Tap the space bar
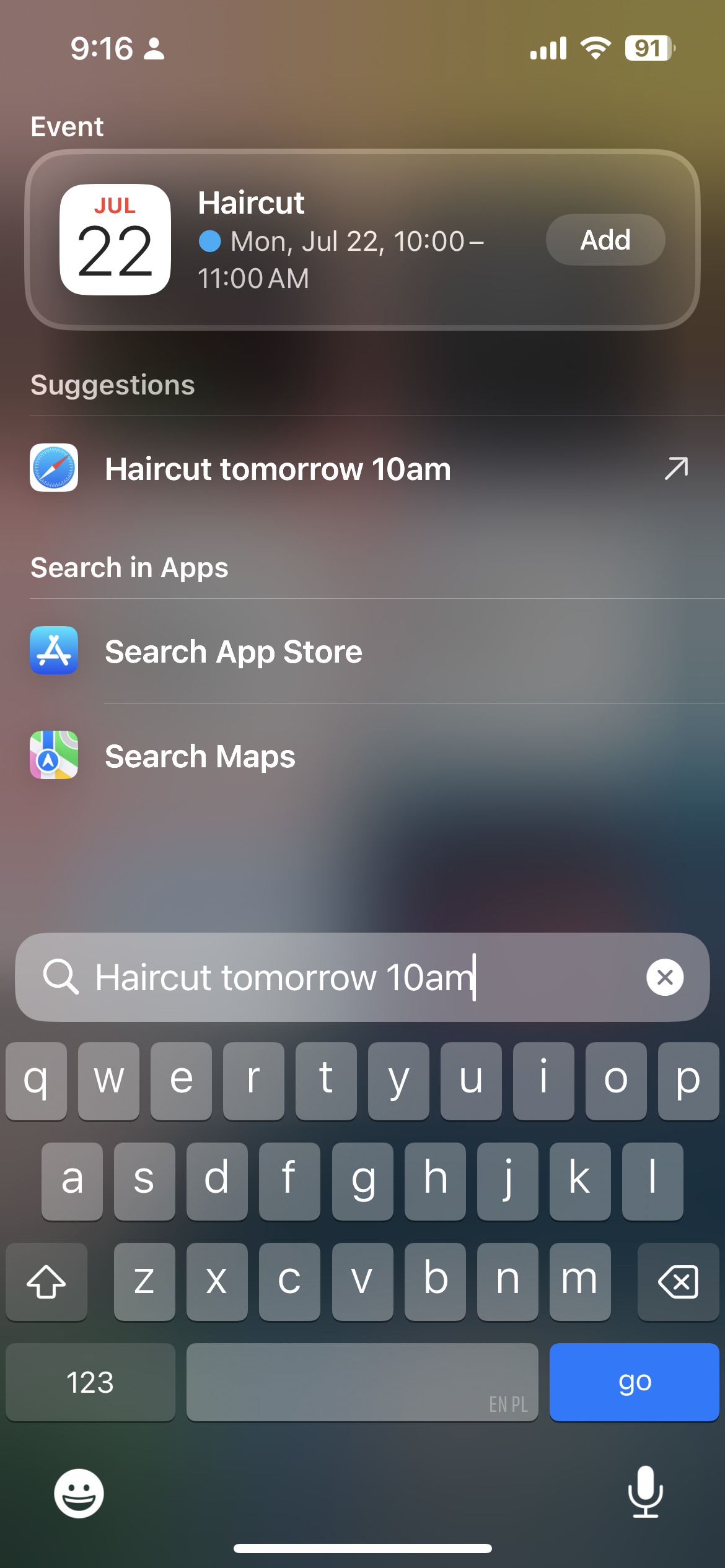The image size is (725, 1568). click(x=362, y=1382)
